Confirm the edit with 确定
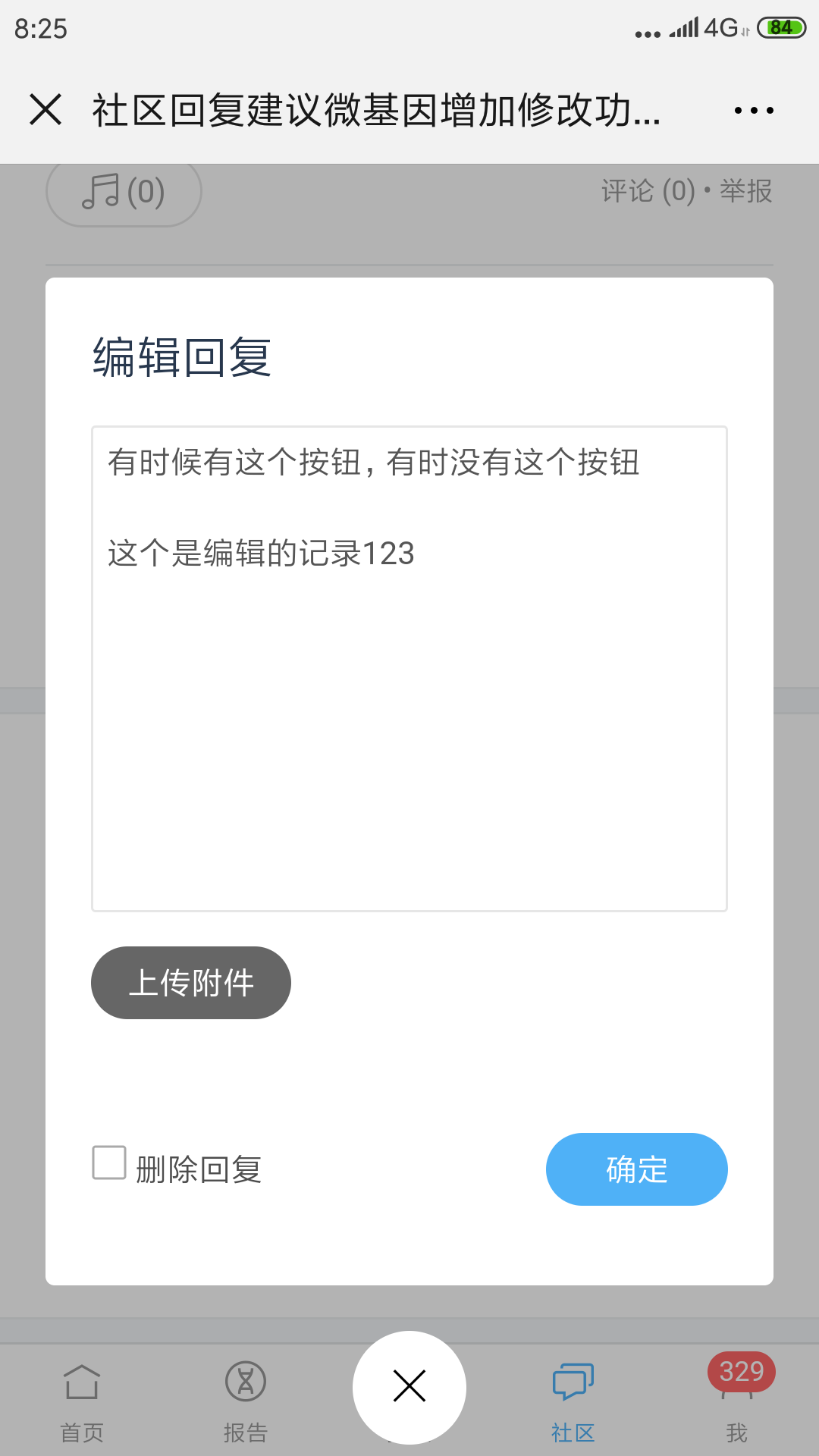The height and width of the screenshot is (1456, 819). [637, 1169]
